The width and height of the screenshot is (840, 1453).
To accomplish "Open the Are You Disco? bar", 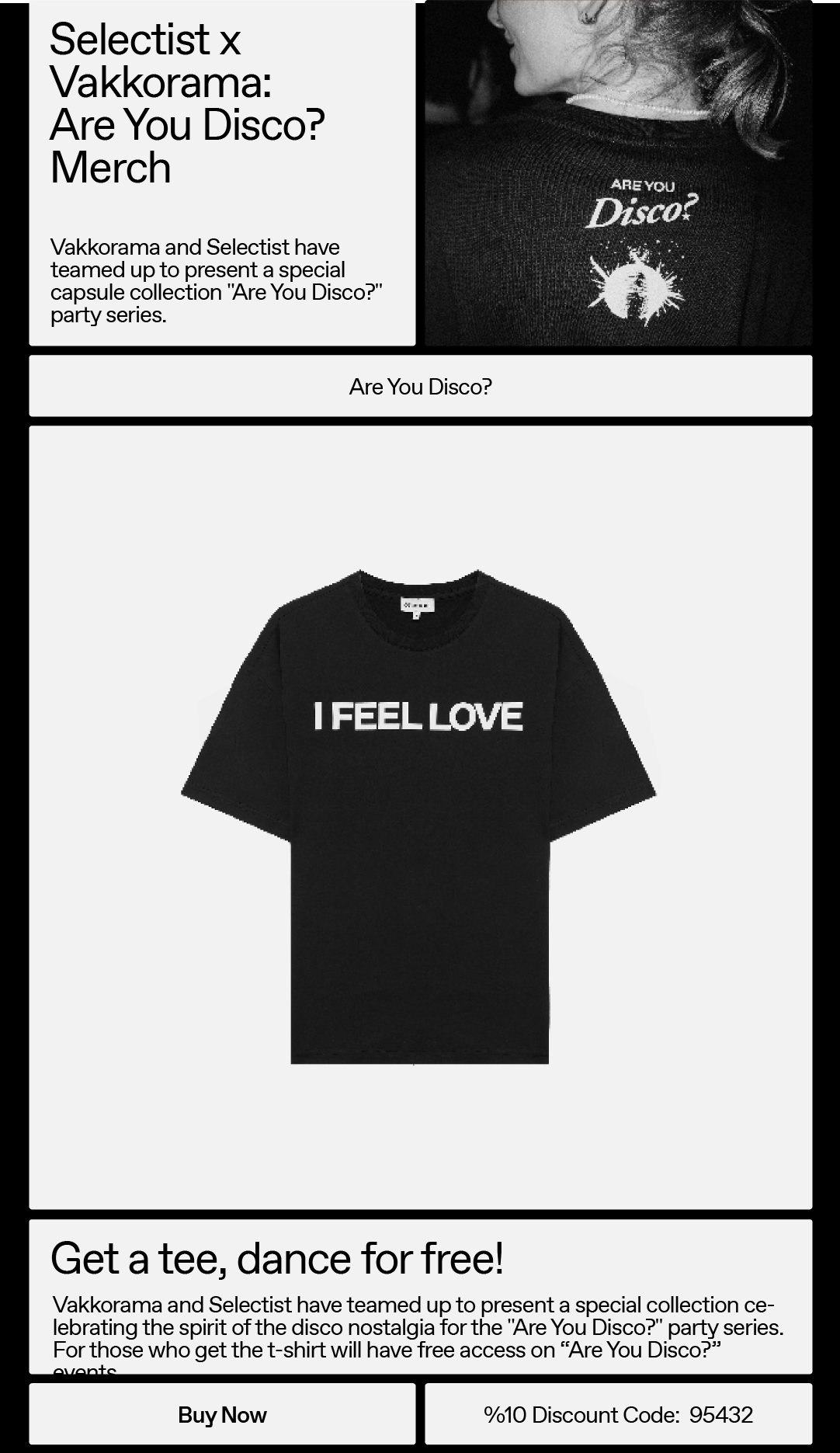I will pyautogui.click(x=420, y=386).
